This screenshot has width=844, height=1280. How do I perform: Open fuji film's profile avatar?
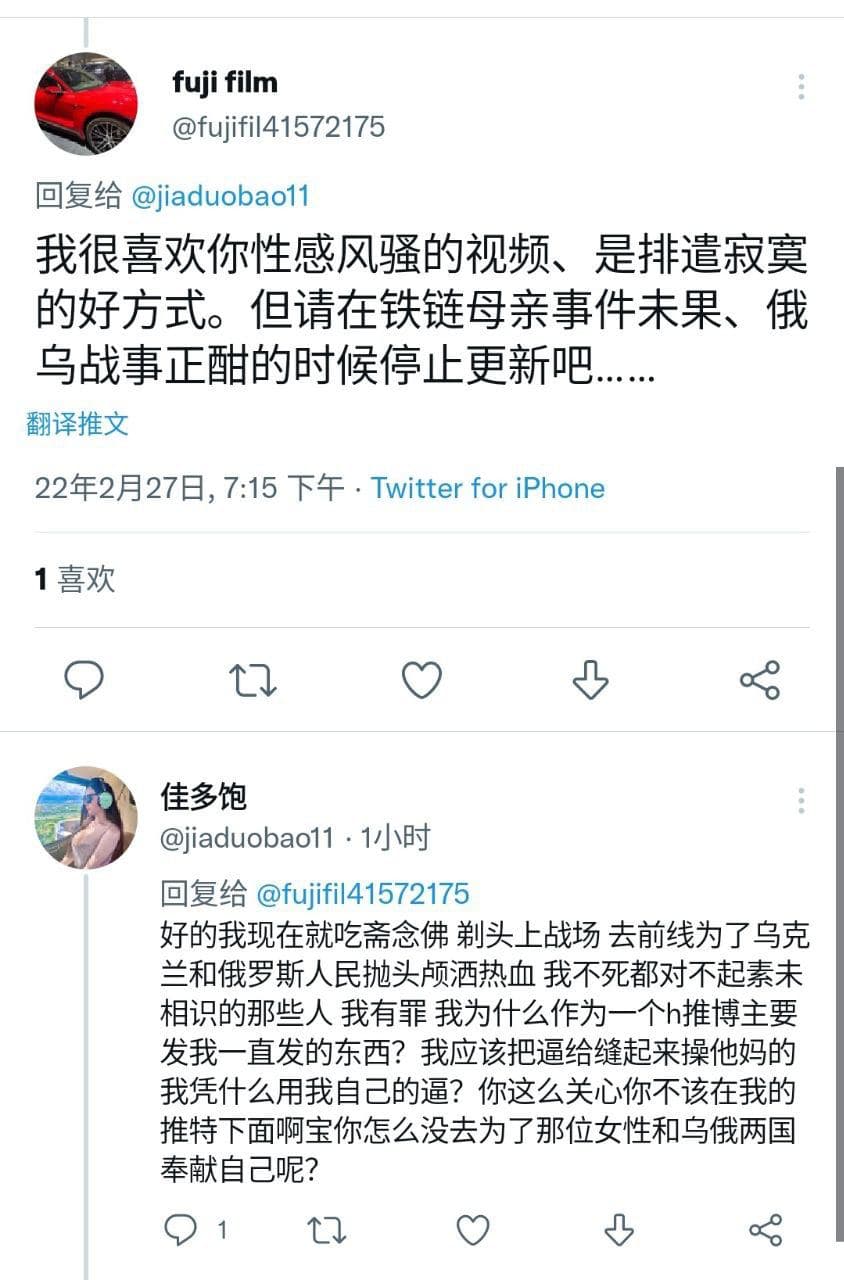(x=86, y=104)
